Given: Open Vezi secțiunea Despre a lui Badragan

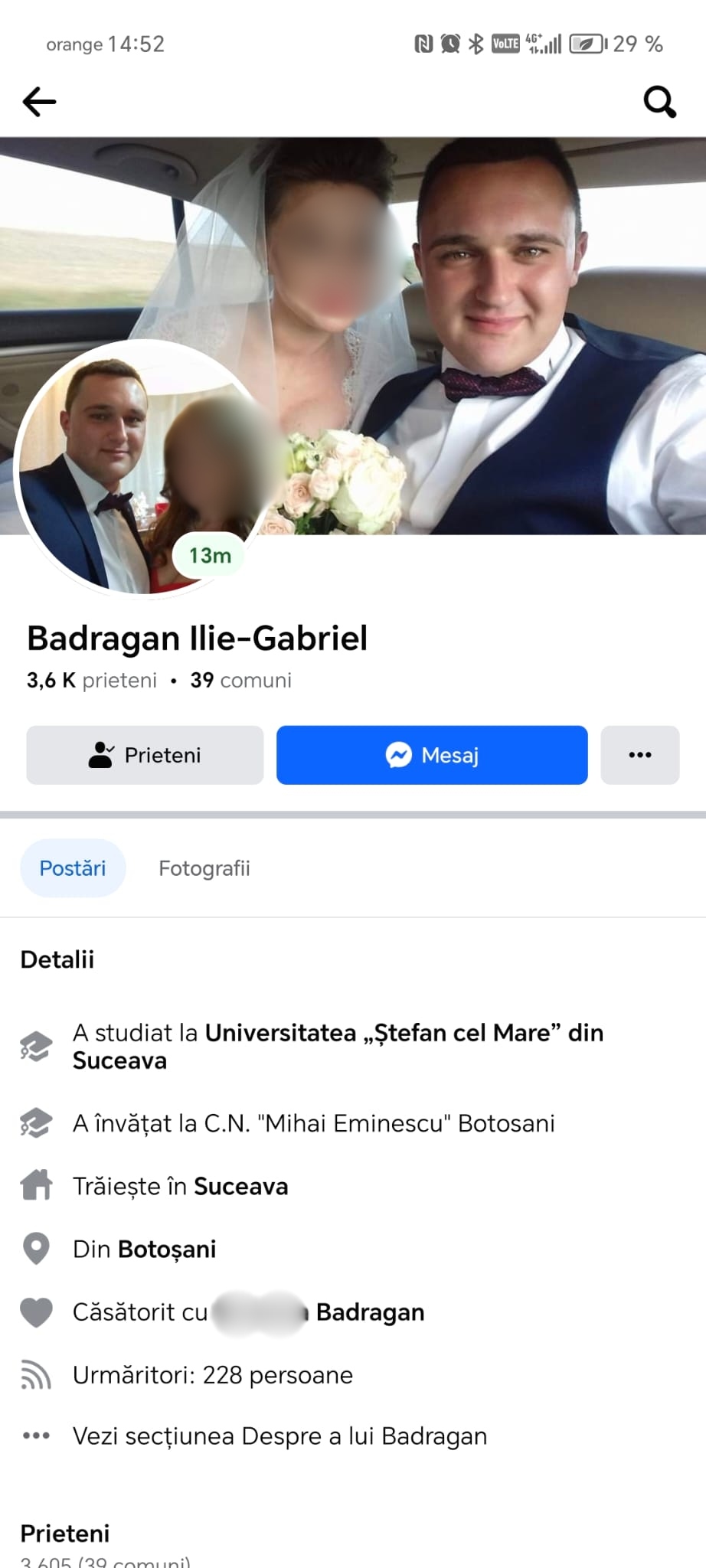Looking at the screenshot, I should (x=279, y=1436).
